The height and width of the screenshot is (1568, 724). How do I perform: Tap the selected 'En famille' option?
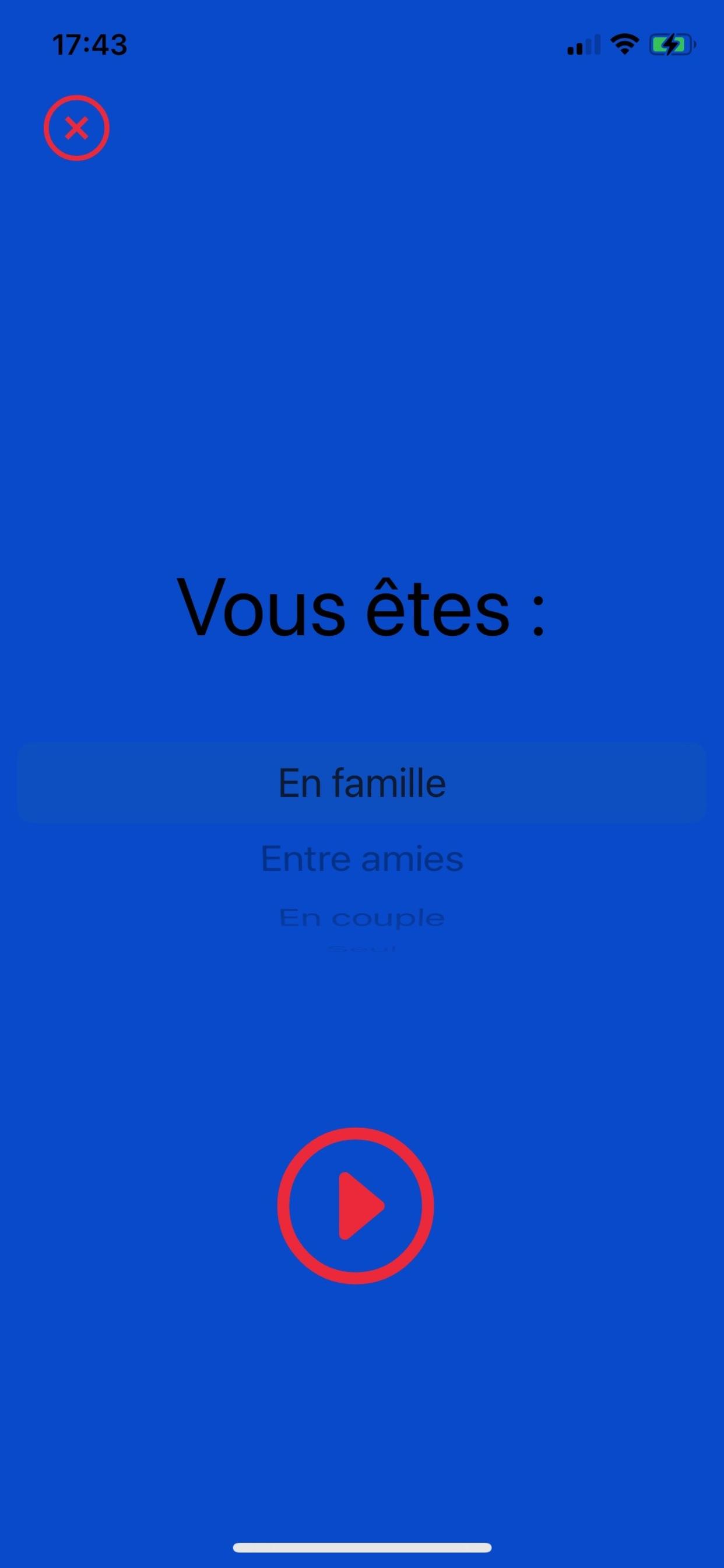point(362,783)
